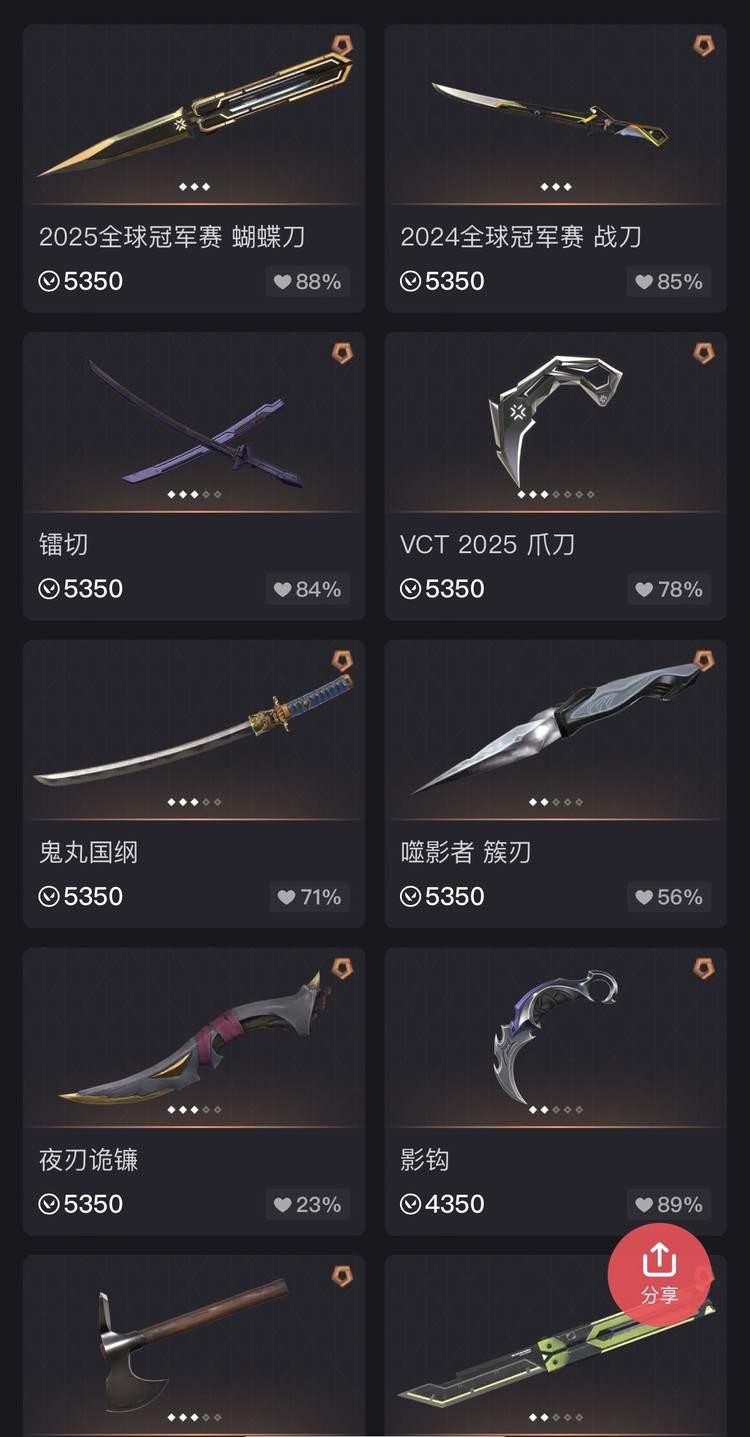Like the 夜刃诡镰 skin at 23%
The height and width of the screenshot is (1437, 750).
point(307,1205)
